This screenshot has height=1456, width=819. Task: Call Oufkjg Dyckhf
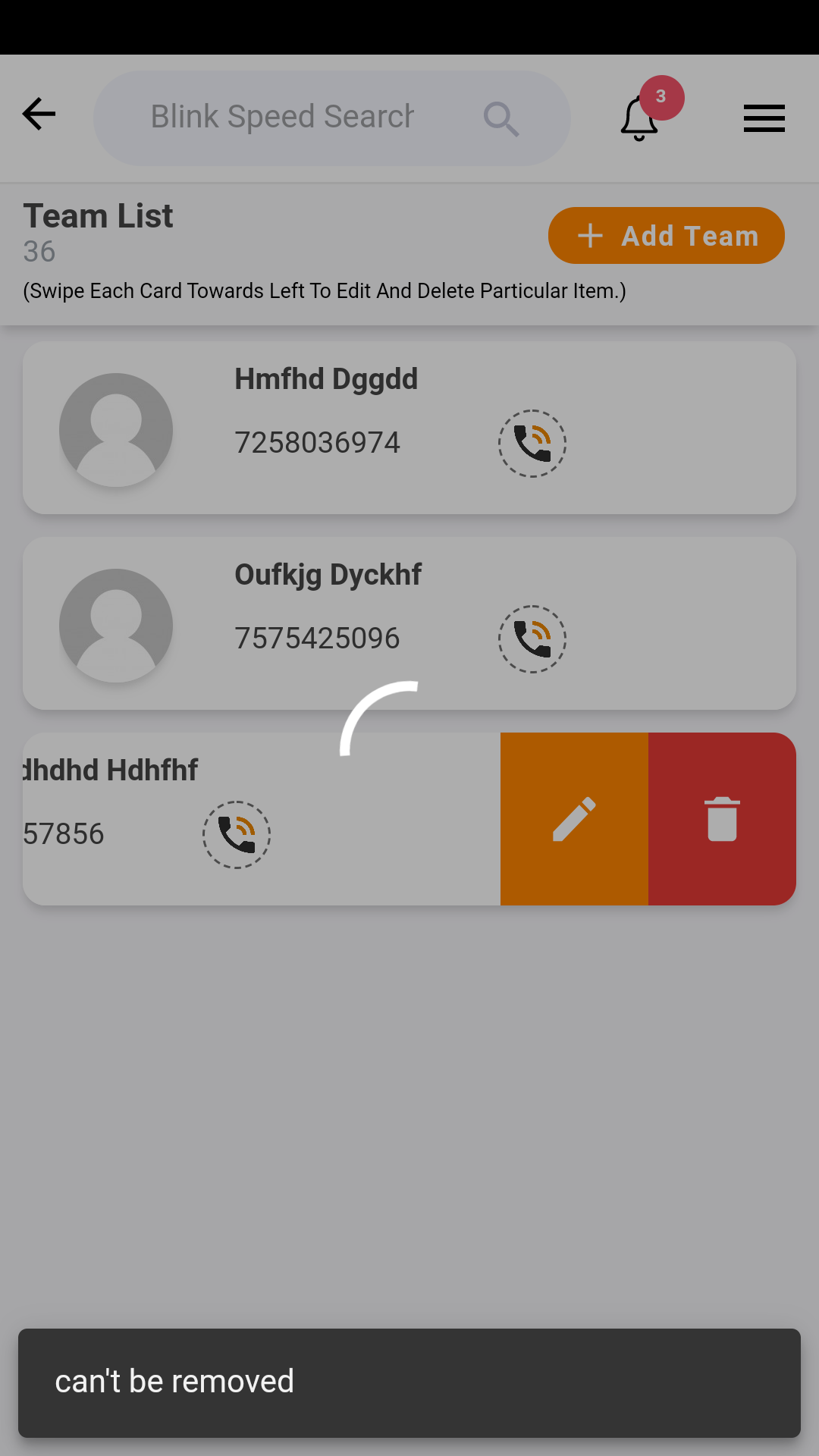click(x=532, y=639)
